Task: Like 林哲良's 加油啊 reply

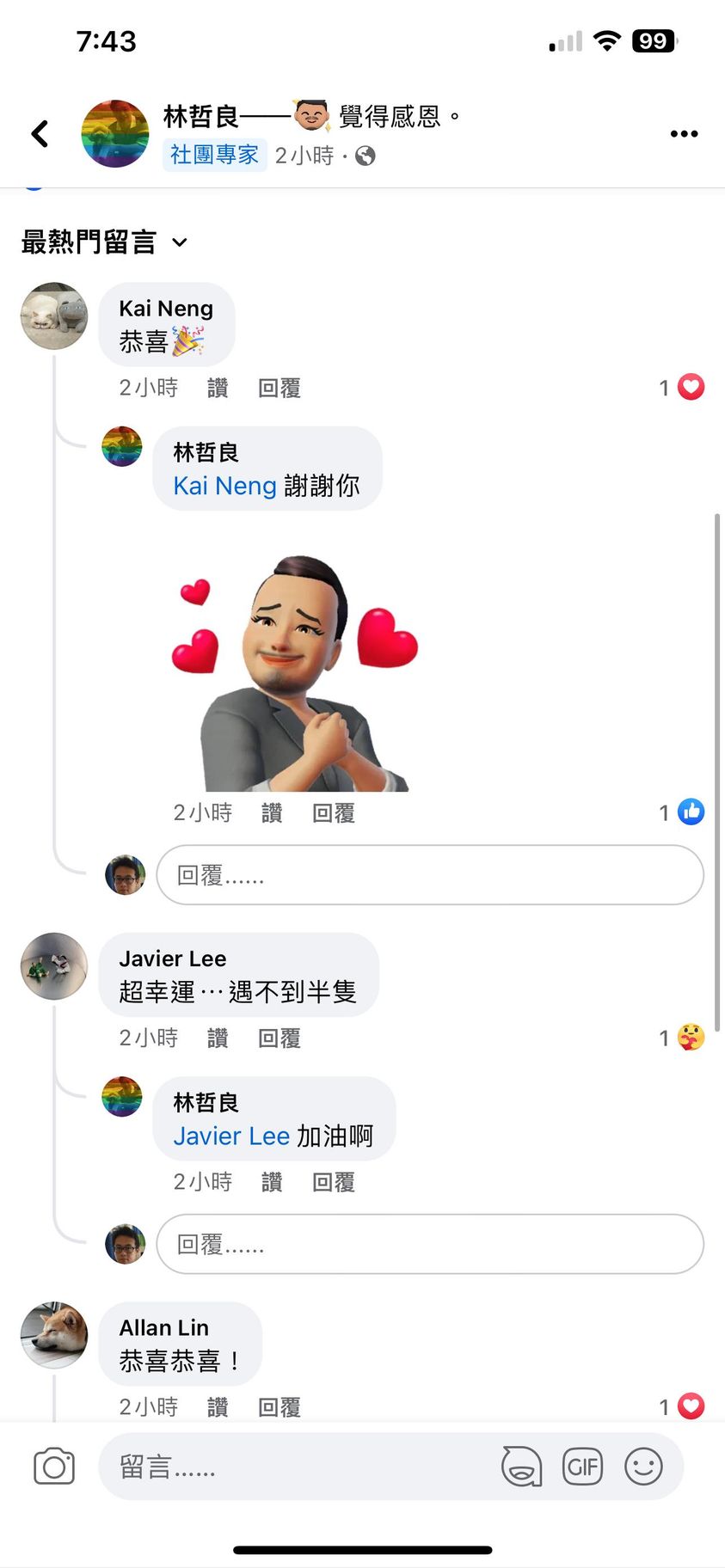Action: [272, 1183]
